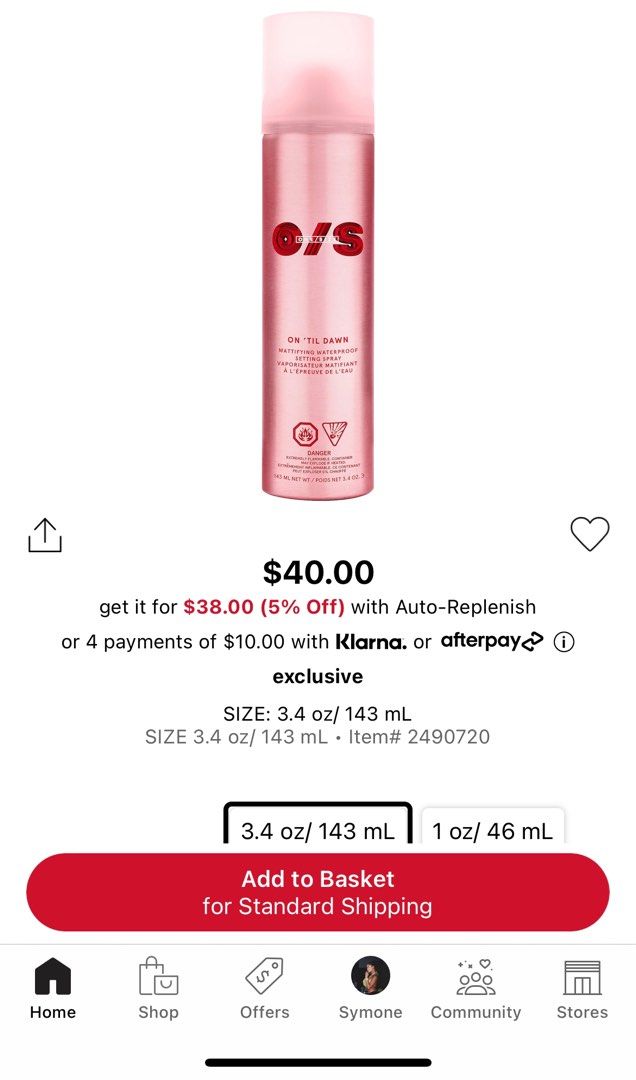Go to the Home tab
Image resolution: width=636 pixels, height=1080 pixels.
(52, 989)
